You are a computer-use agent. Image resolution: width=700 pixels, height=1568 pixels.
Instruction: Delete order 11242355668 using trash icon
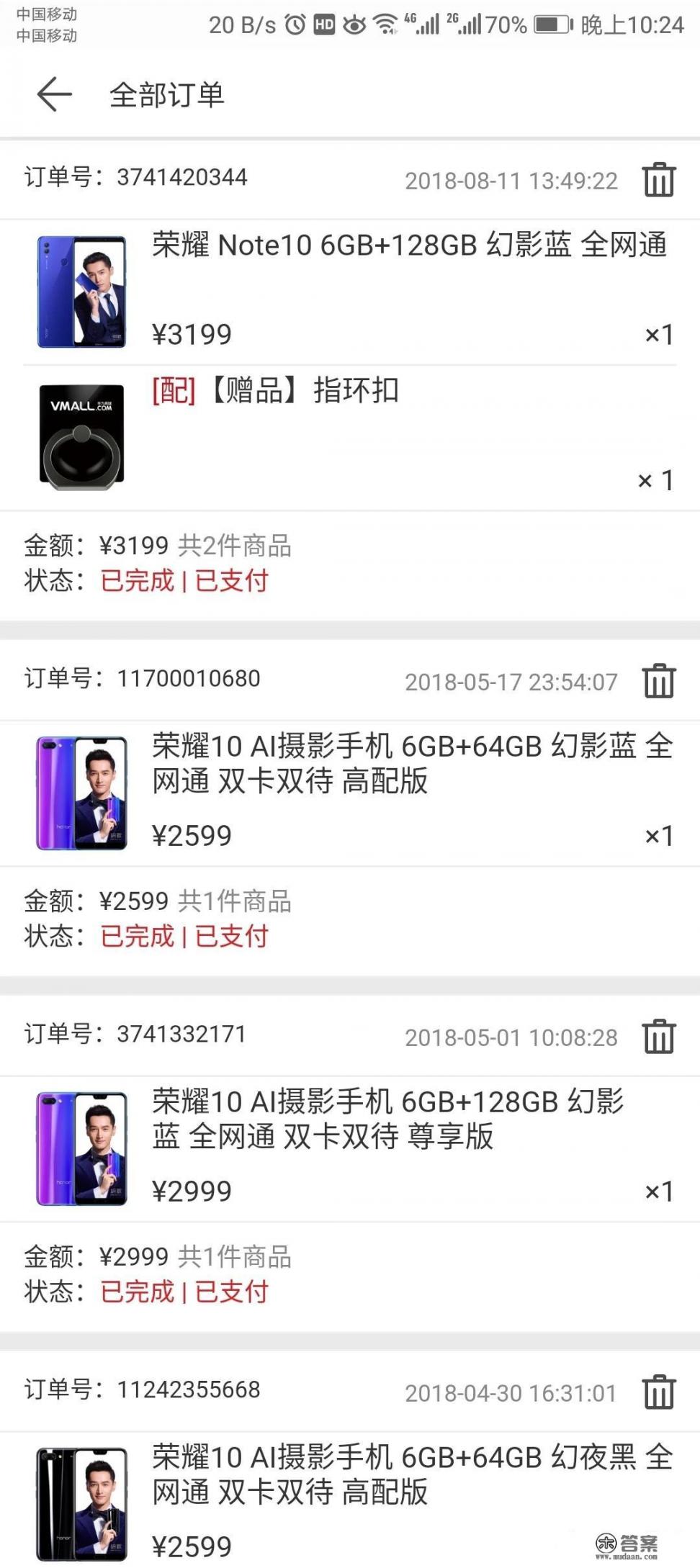[x=660, y=1392]
